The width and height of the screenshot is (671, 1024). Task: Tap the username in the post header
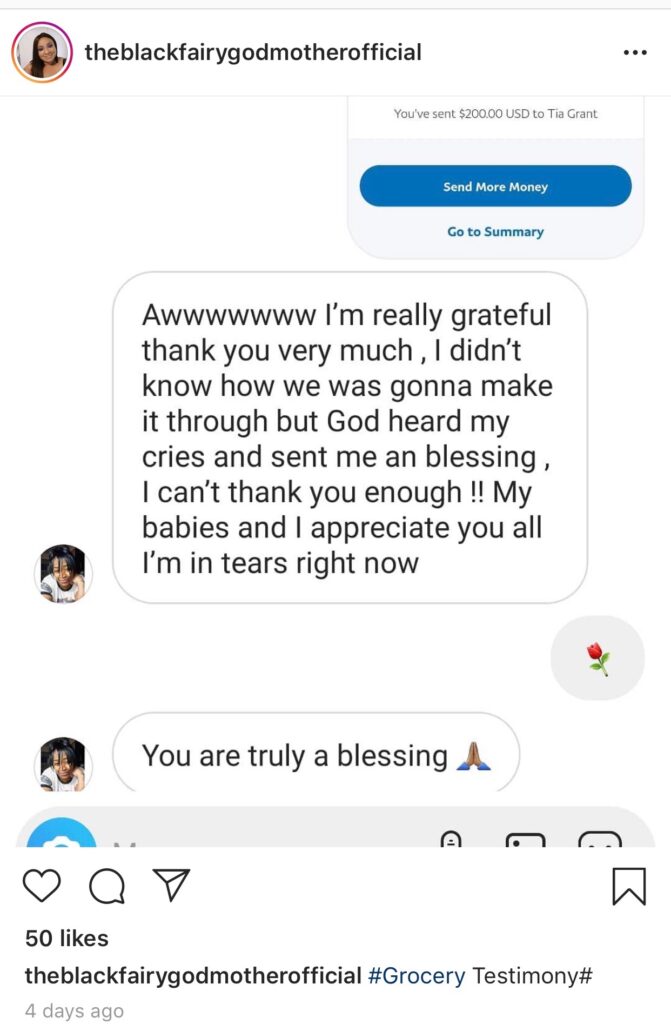point(253,52)
